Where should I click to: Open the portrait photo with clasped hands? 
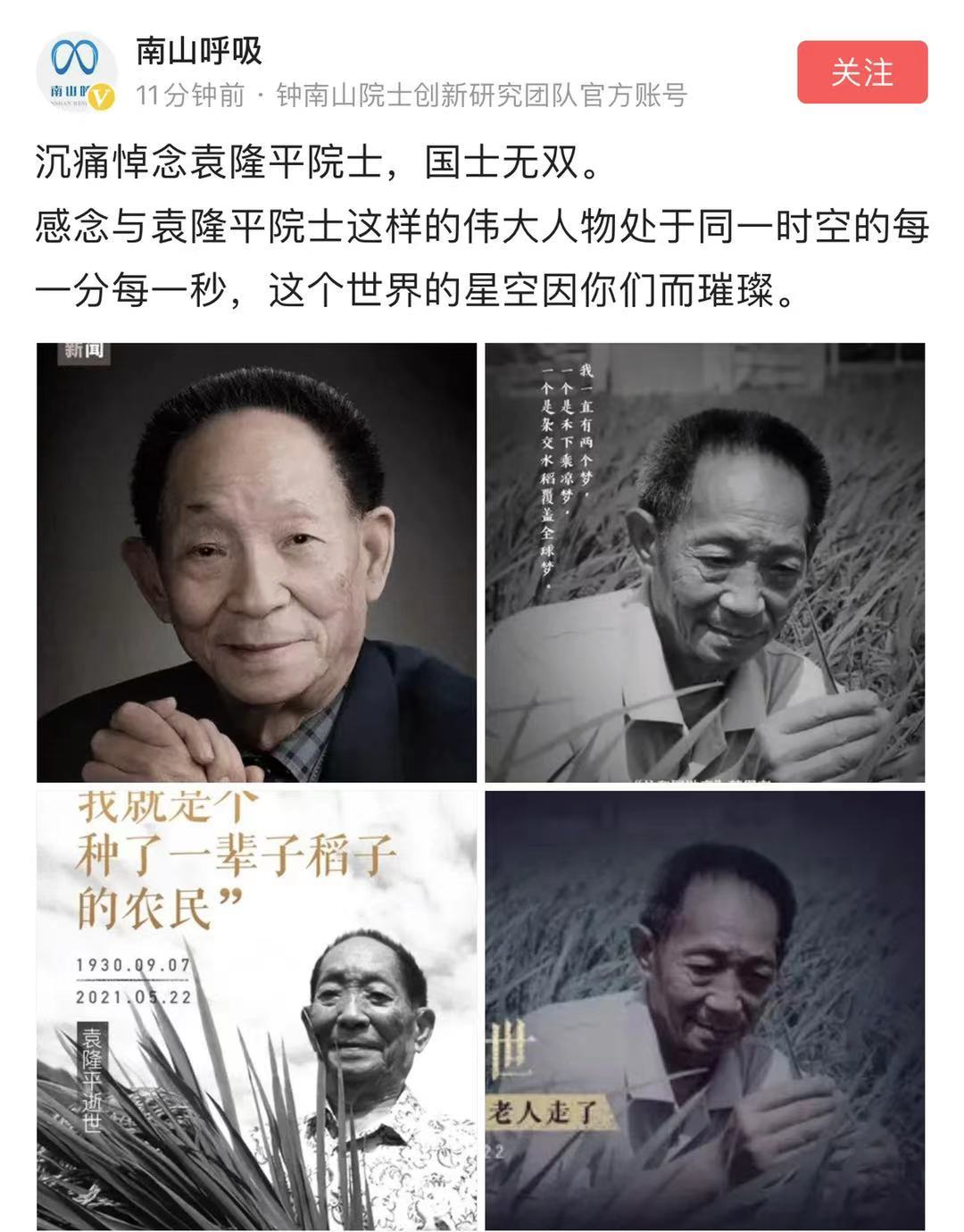pyautogui.click(x=256, y=562)
